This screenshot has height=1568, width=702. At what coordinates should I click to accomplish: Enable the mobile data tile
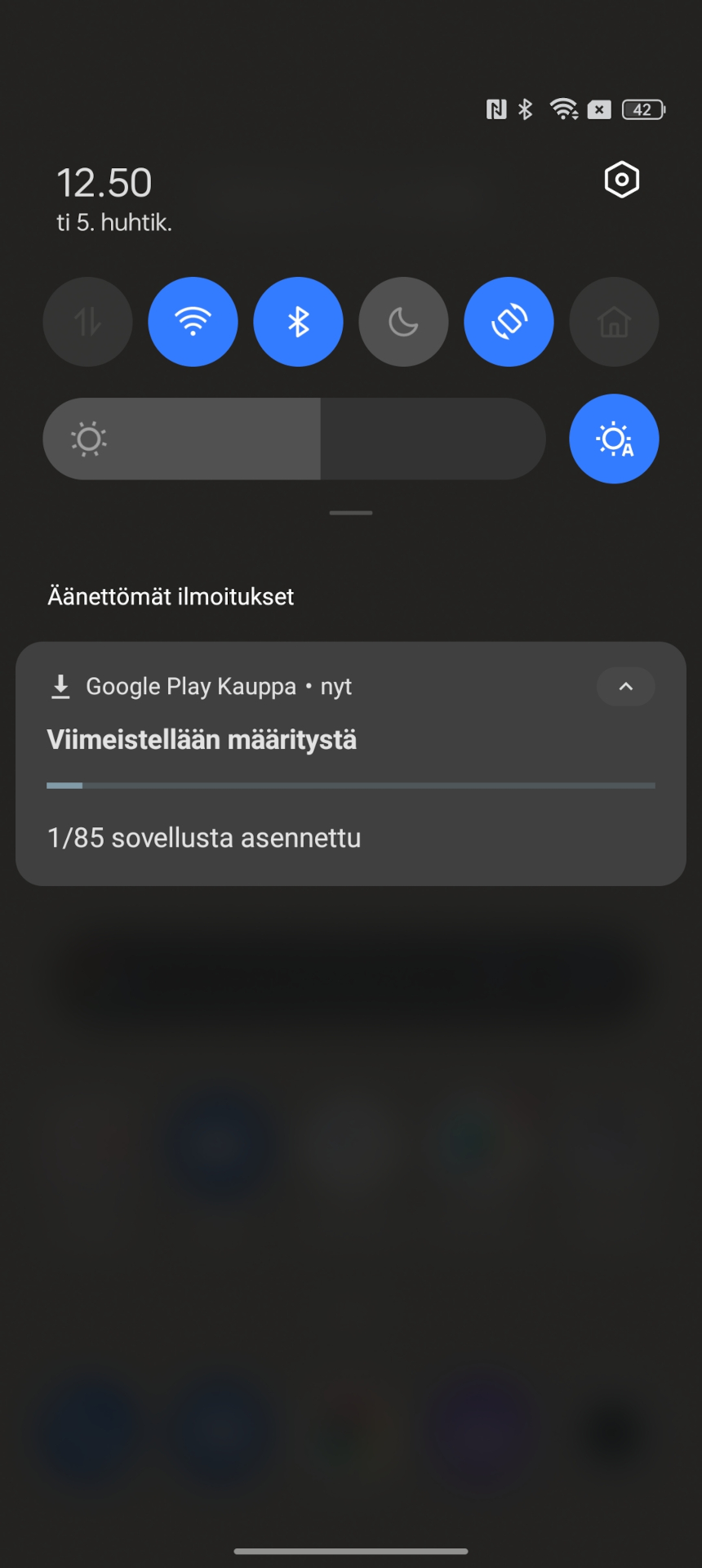87,322
